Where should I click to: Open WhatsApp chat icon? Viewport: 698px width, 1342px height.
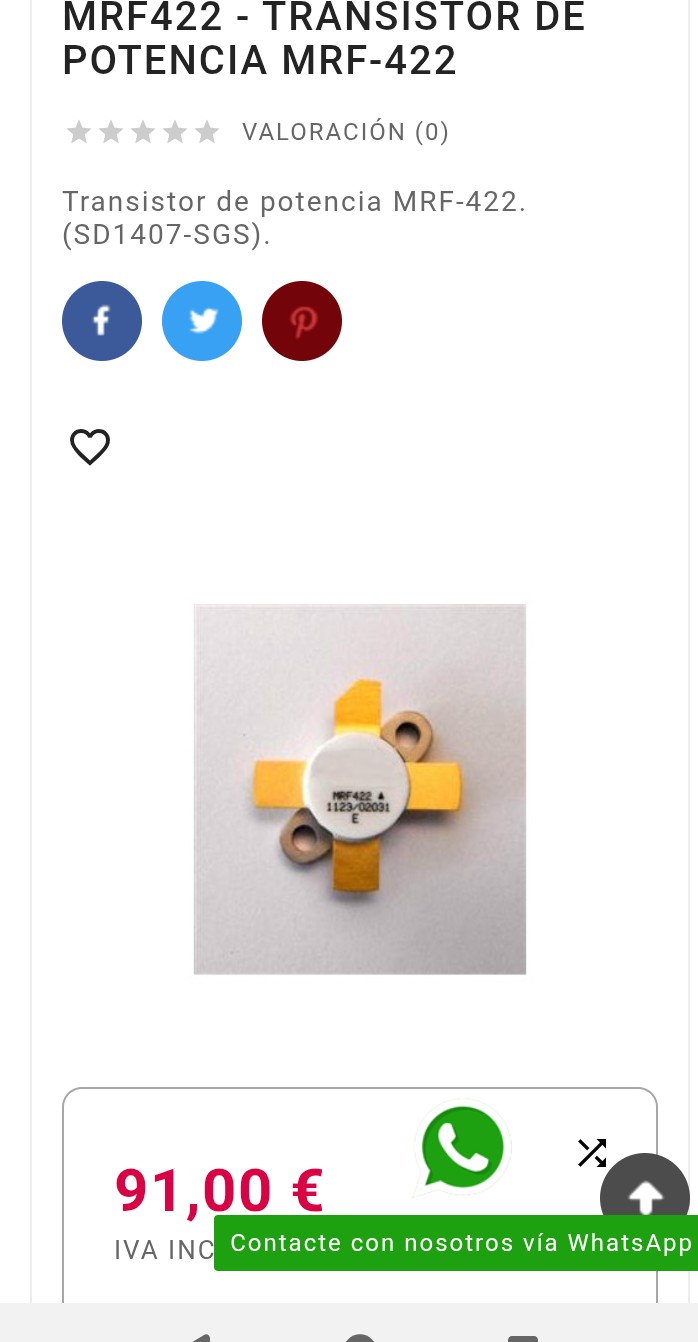click(462, 1148)
